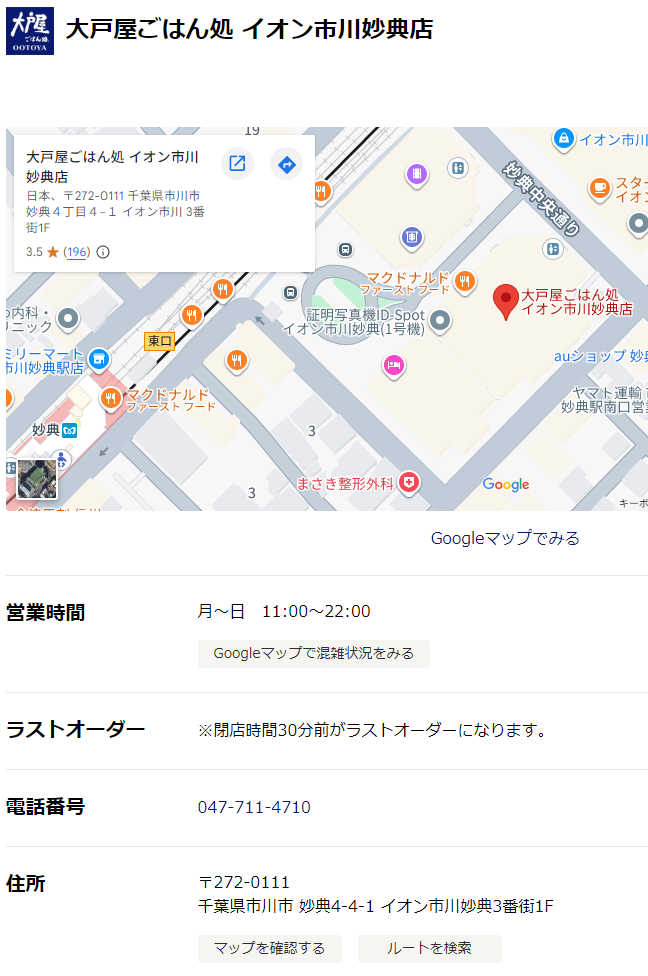Tap the ルートを検索 button
648x976 pixels.
pyautogui.click(x=430, y=948)
